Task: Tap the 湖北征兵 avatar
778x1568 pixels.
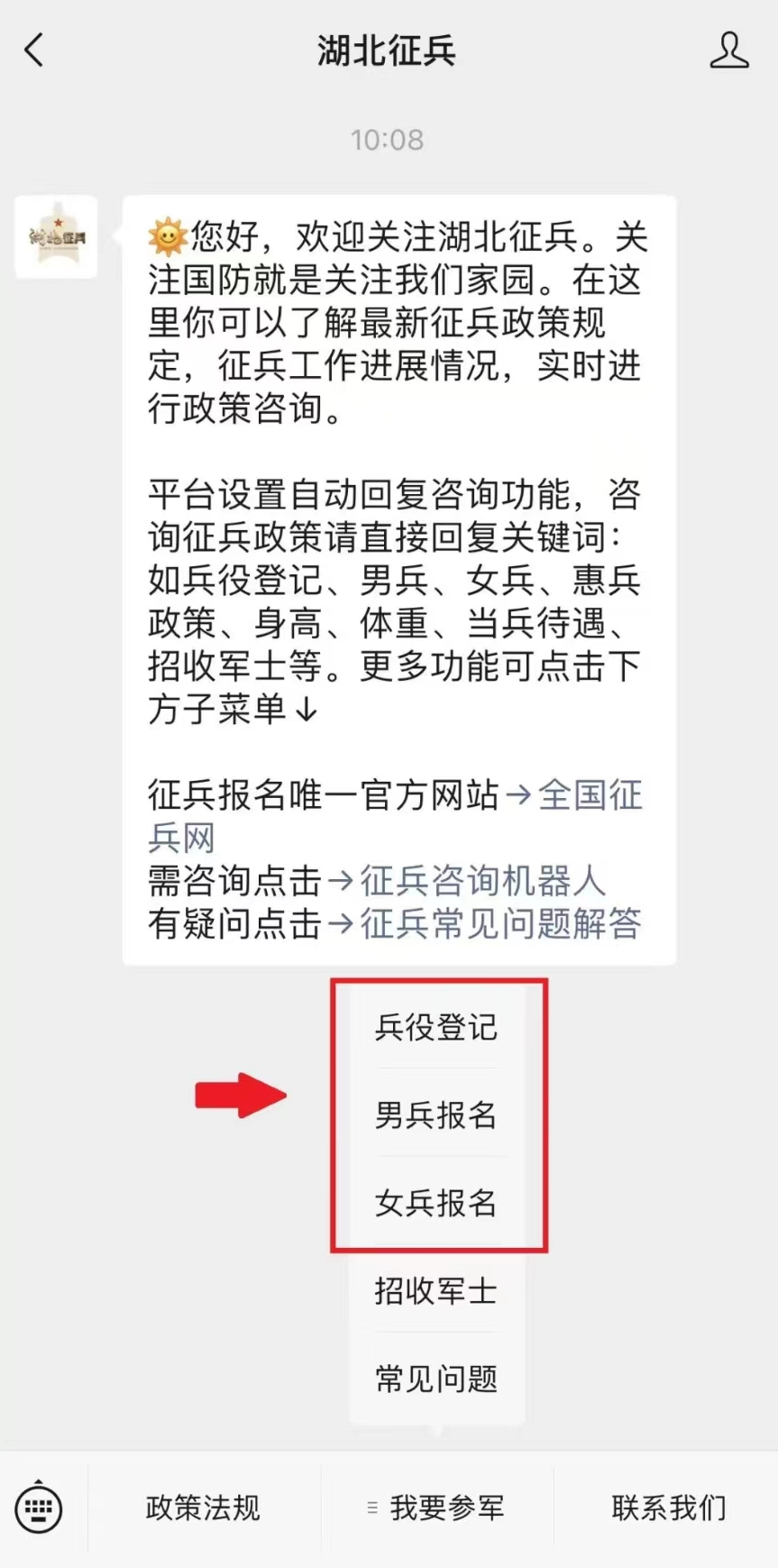Action: point(56,237)
